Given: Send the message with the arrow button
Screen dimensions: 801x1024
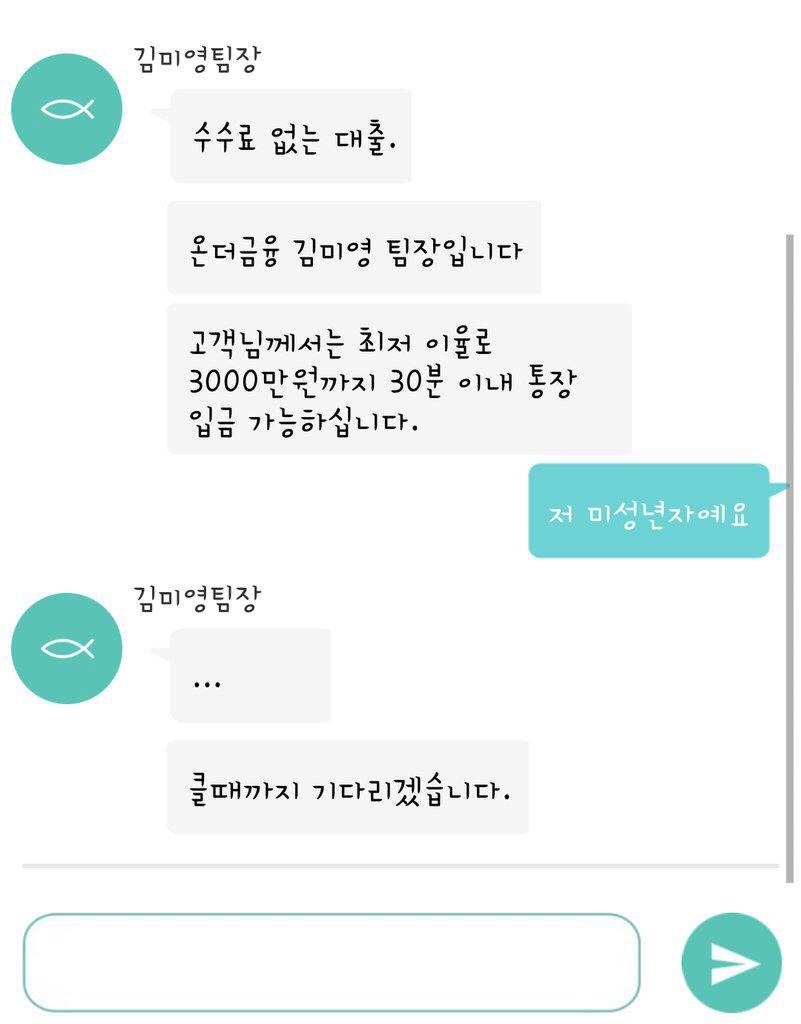Looking at the screenshot, I should (x=731, y=963).
